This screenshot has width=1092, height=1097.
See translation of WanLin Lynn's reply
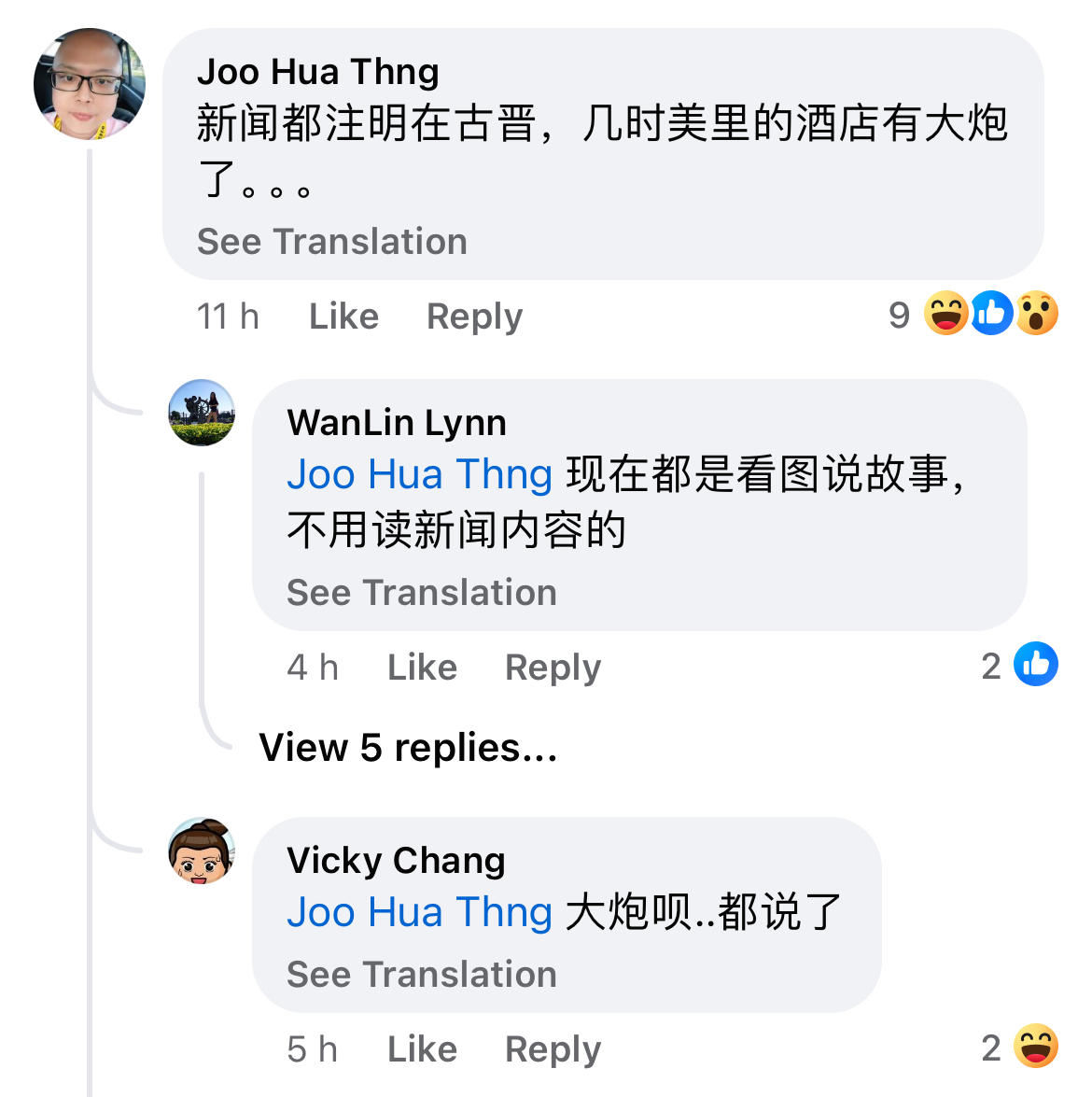(x=421, y=593)
